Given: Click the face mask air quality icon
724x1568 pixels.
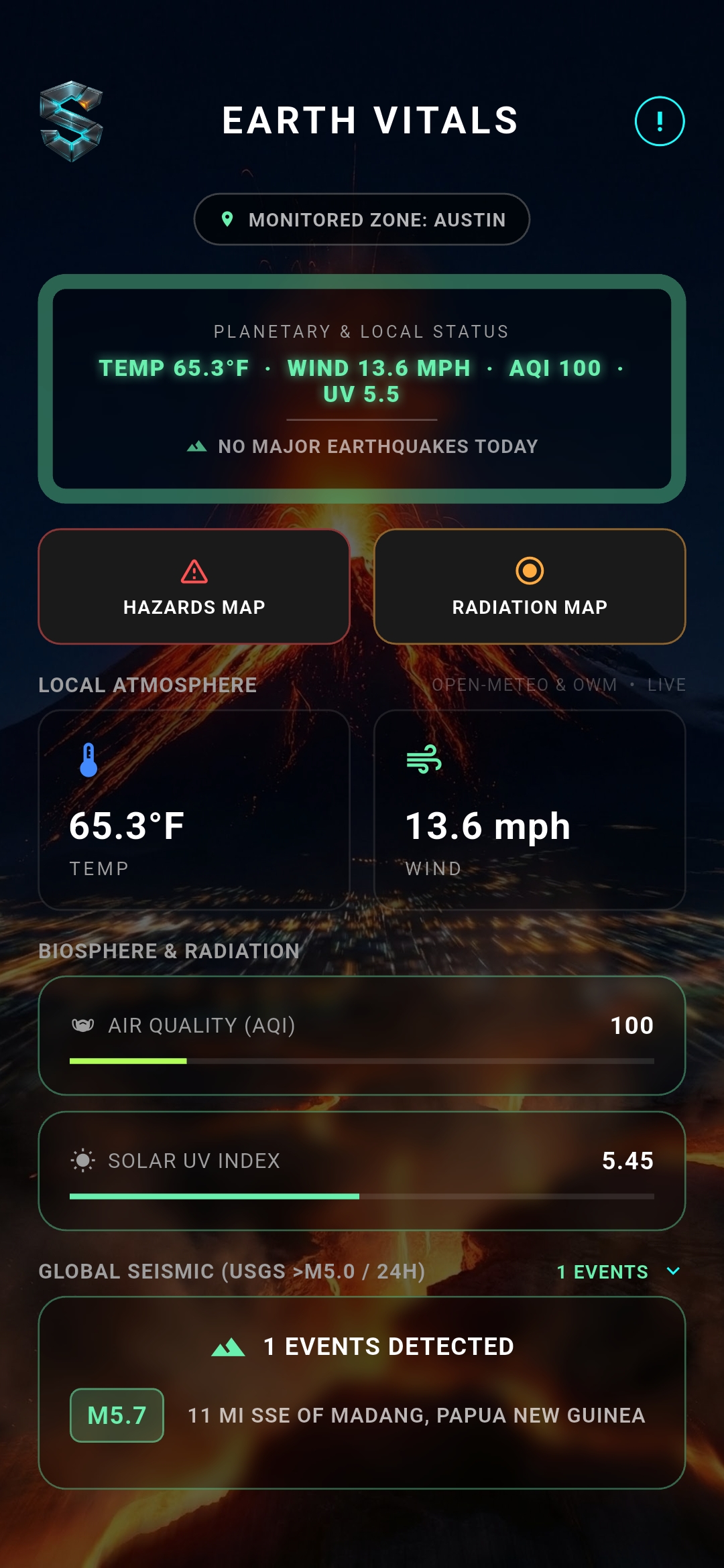Looking at the screenshot, I should [83, 1025].
